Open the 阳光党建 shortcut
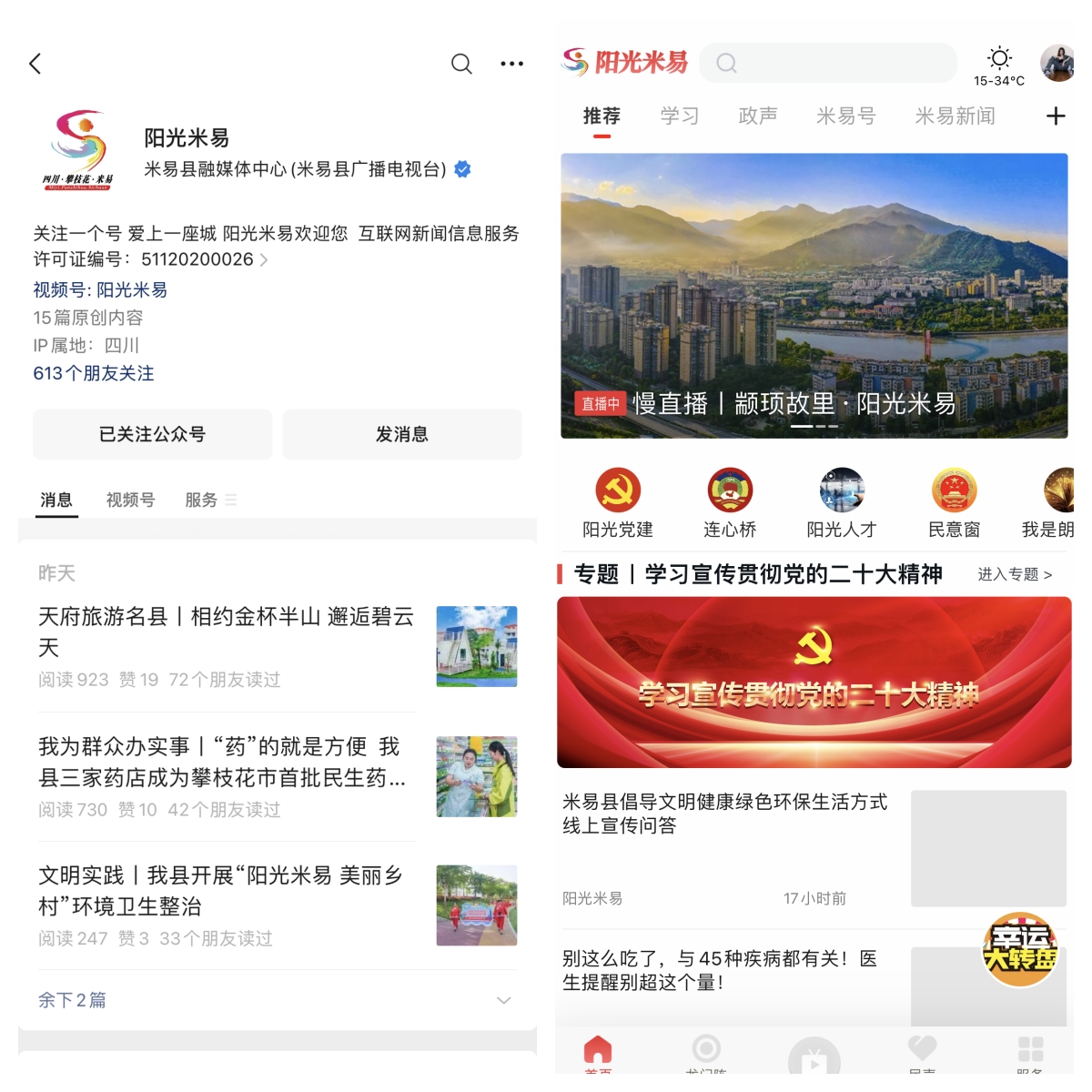The height and width of the screenshot is (1092, 1092). (x=618, y=502)
